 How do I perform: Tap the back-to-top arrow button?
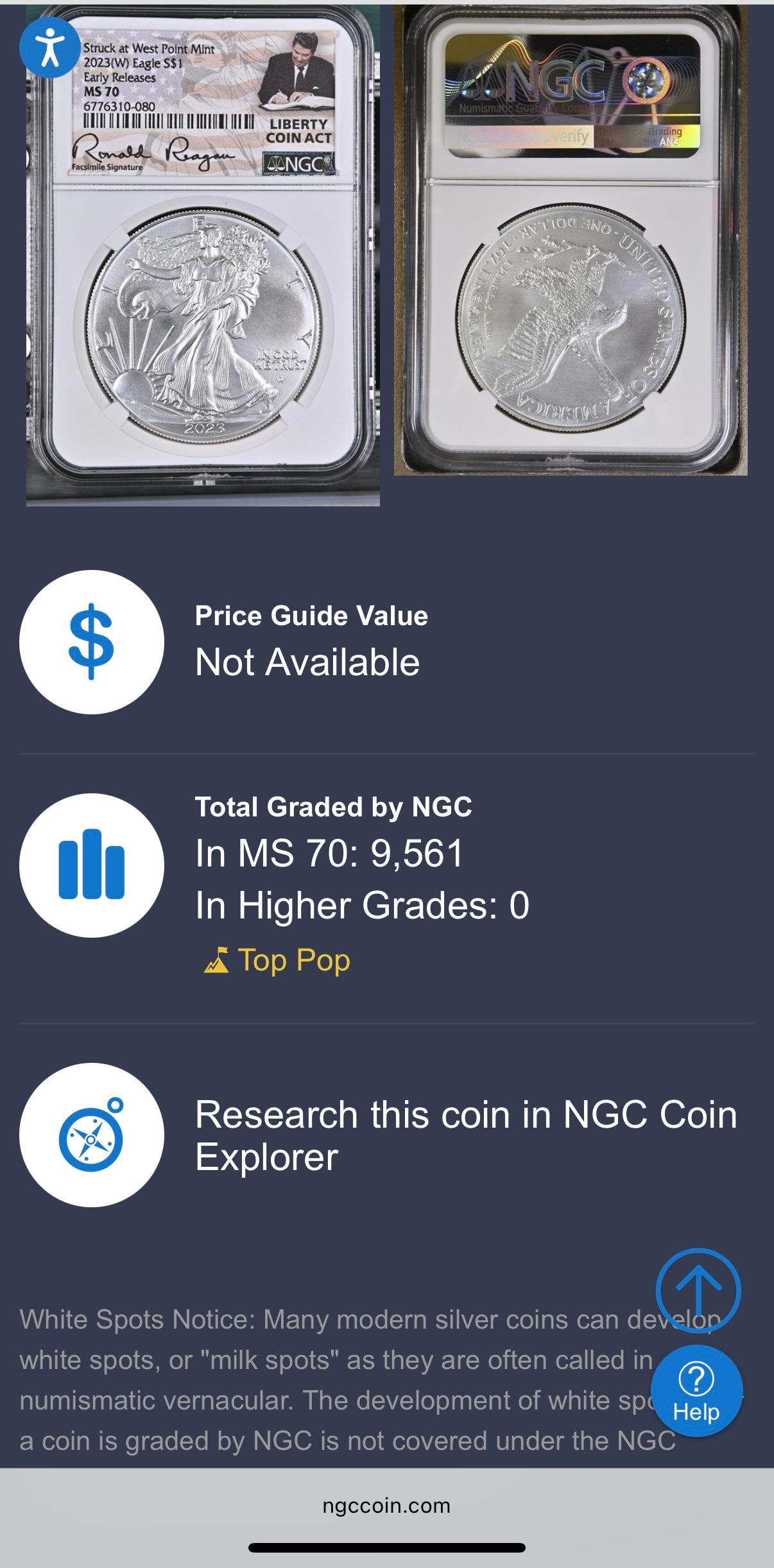click(698, 1289)
